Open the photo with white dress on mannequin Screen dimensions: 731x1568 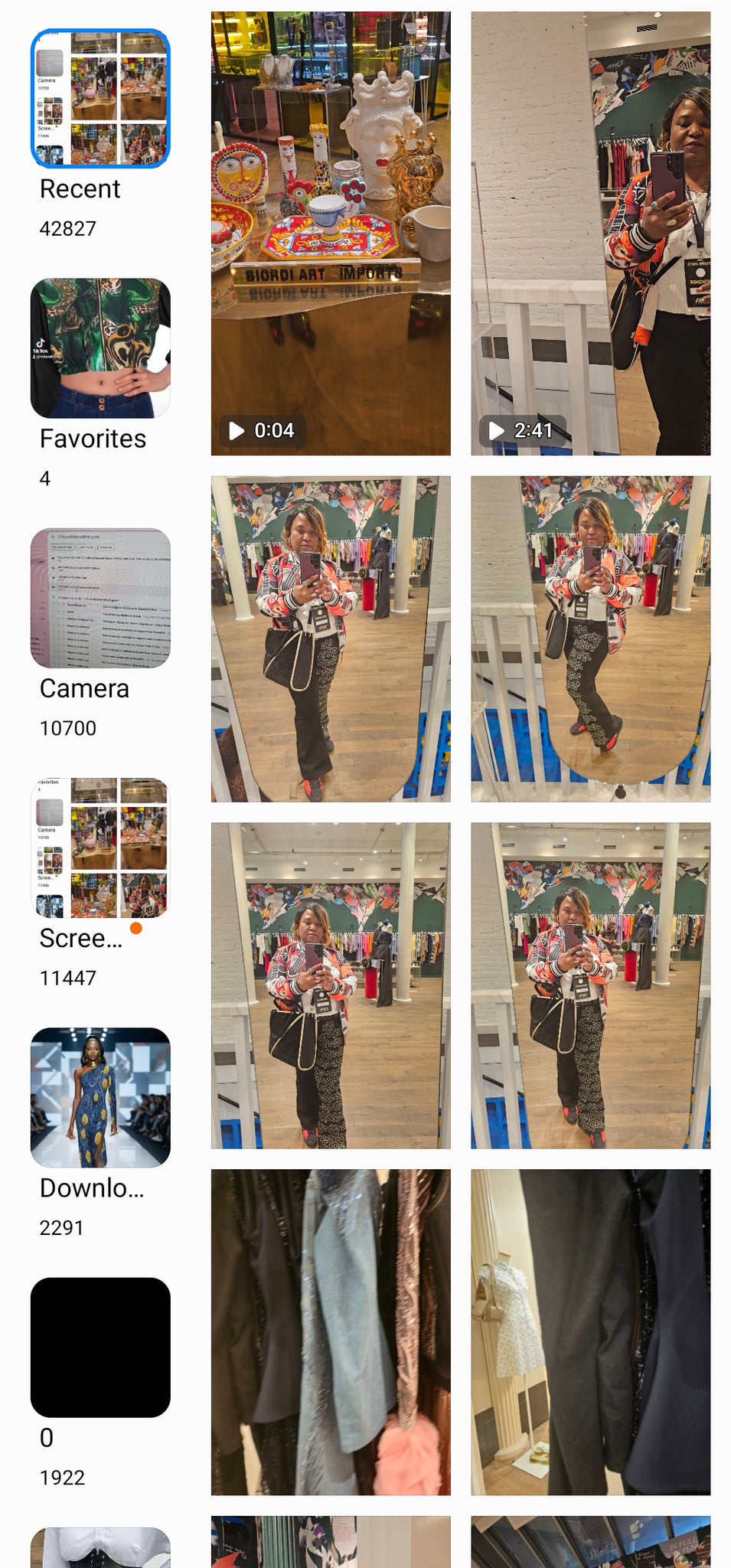click(x=590, y=1331)
